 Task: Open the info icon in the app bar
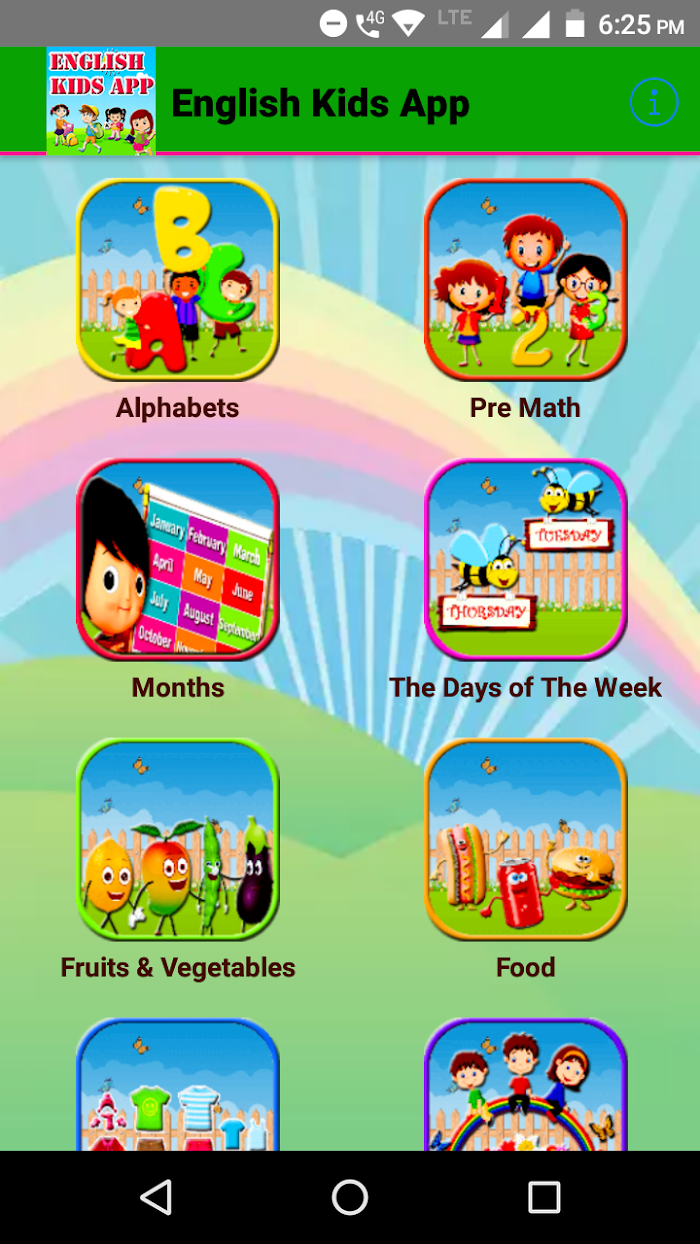654,103
